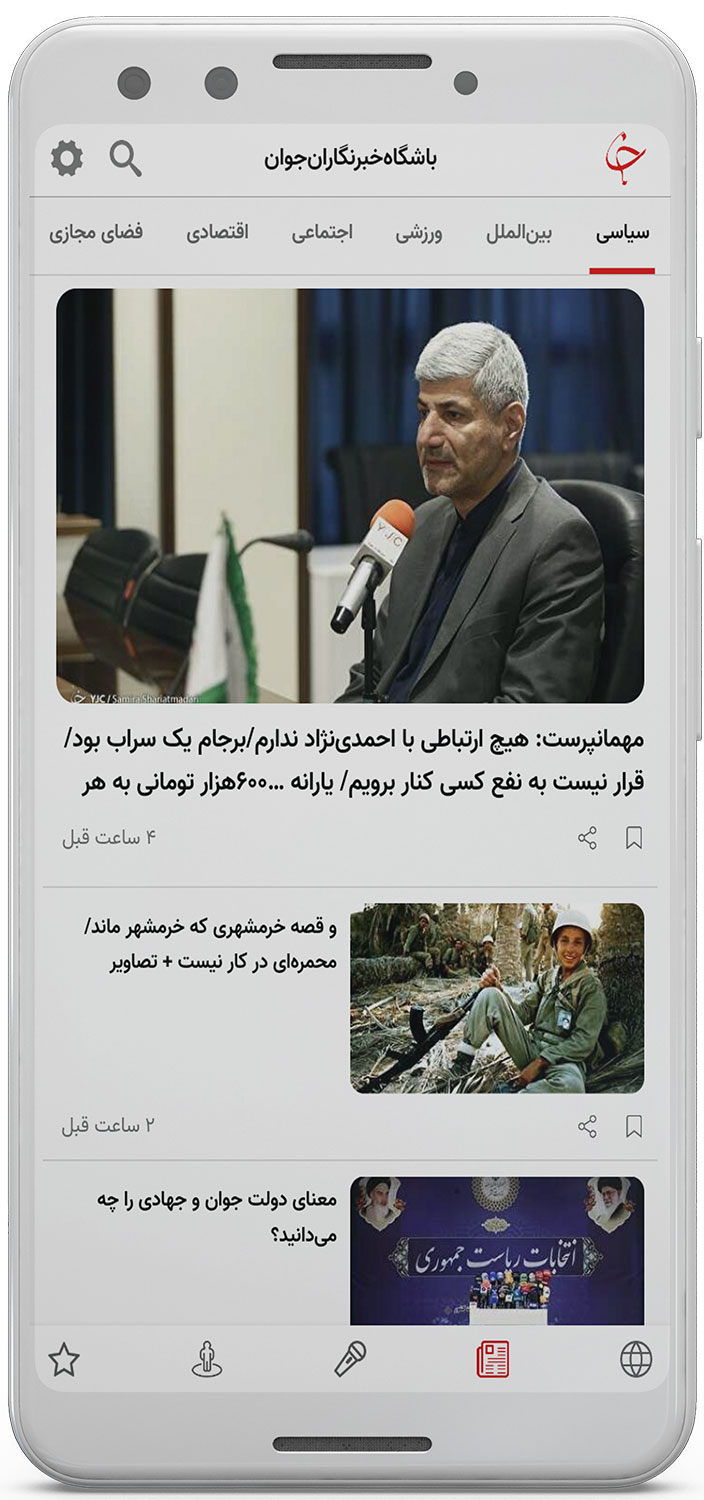Open the favorites star tab

[x=64, y=1359]
